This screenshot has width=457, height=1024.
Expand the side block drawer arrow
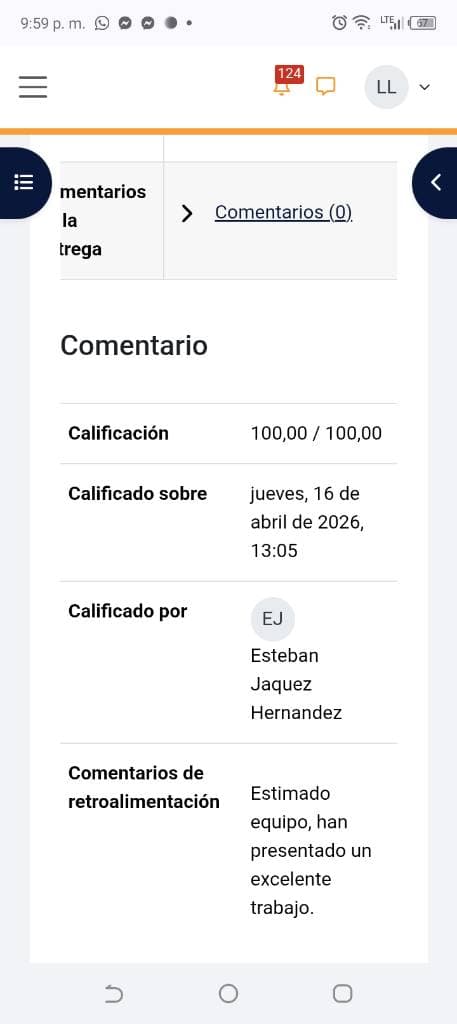435,182
